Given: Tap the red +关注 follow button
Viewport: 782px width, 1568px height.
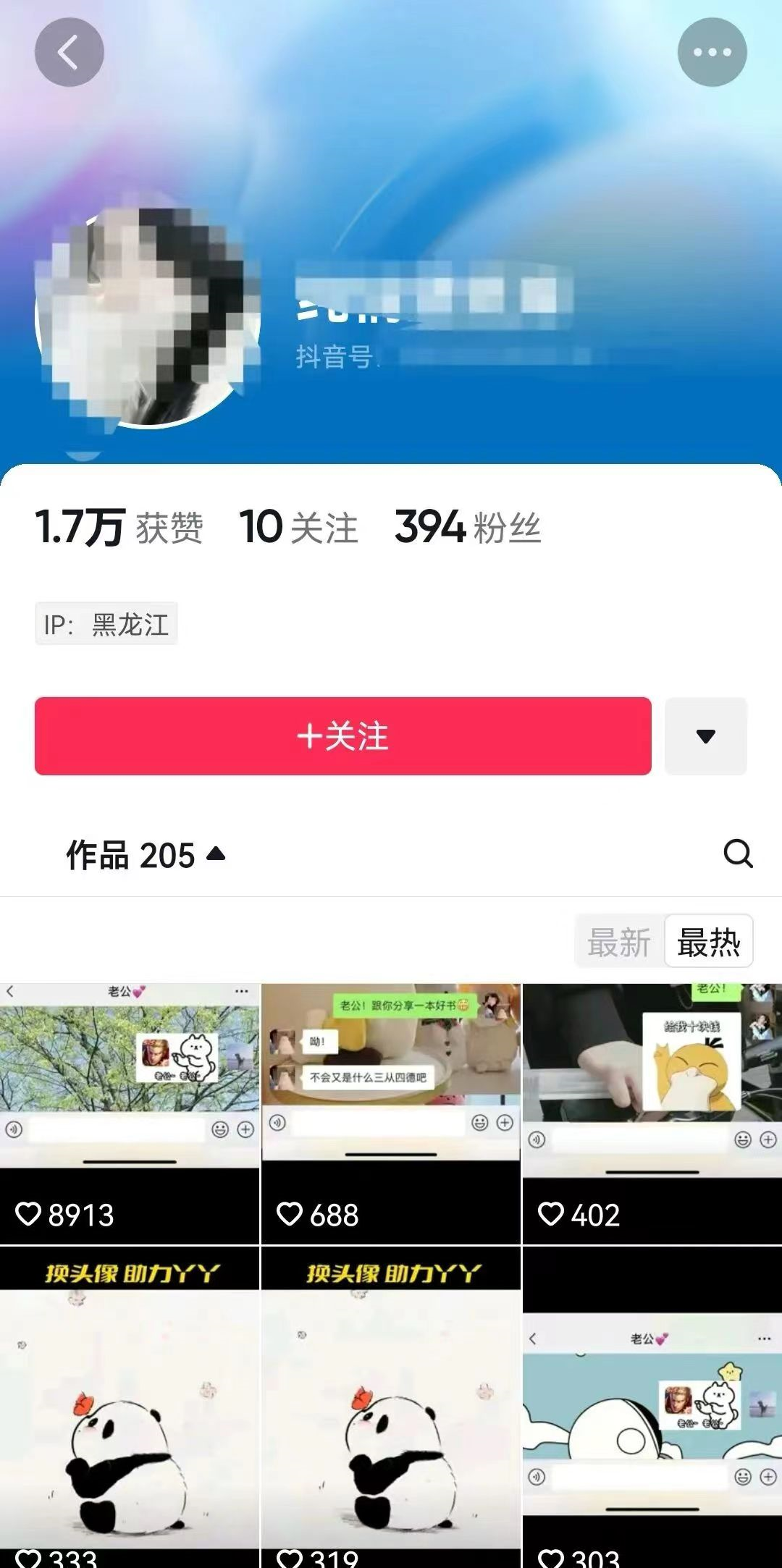Looking at the screenshot, I should pyautogui.click(x=343, y=736).
